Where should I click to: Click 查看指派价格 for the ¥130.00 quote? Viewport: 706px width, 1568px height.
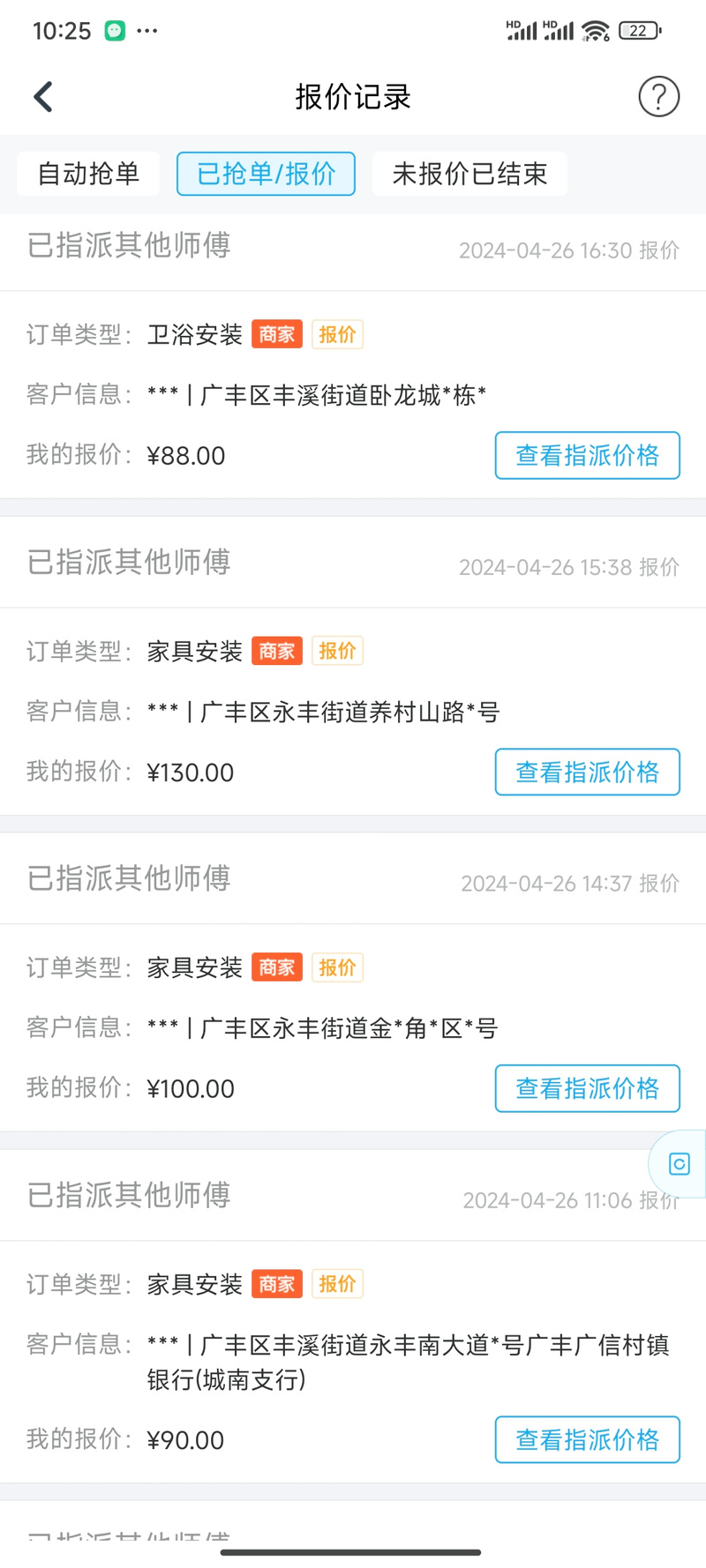(587, 772)
